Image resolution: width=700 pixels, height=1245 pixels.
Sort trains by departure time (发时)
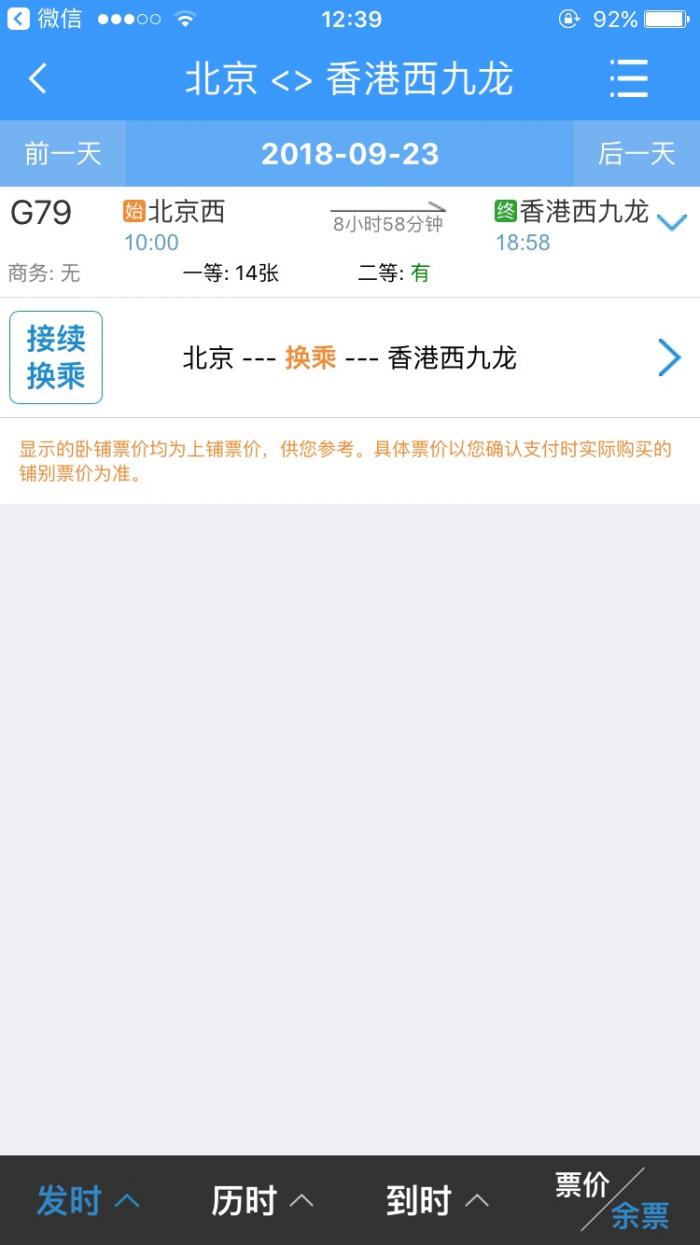[x=87, y=1200]
